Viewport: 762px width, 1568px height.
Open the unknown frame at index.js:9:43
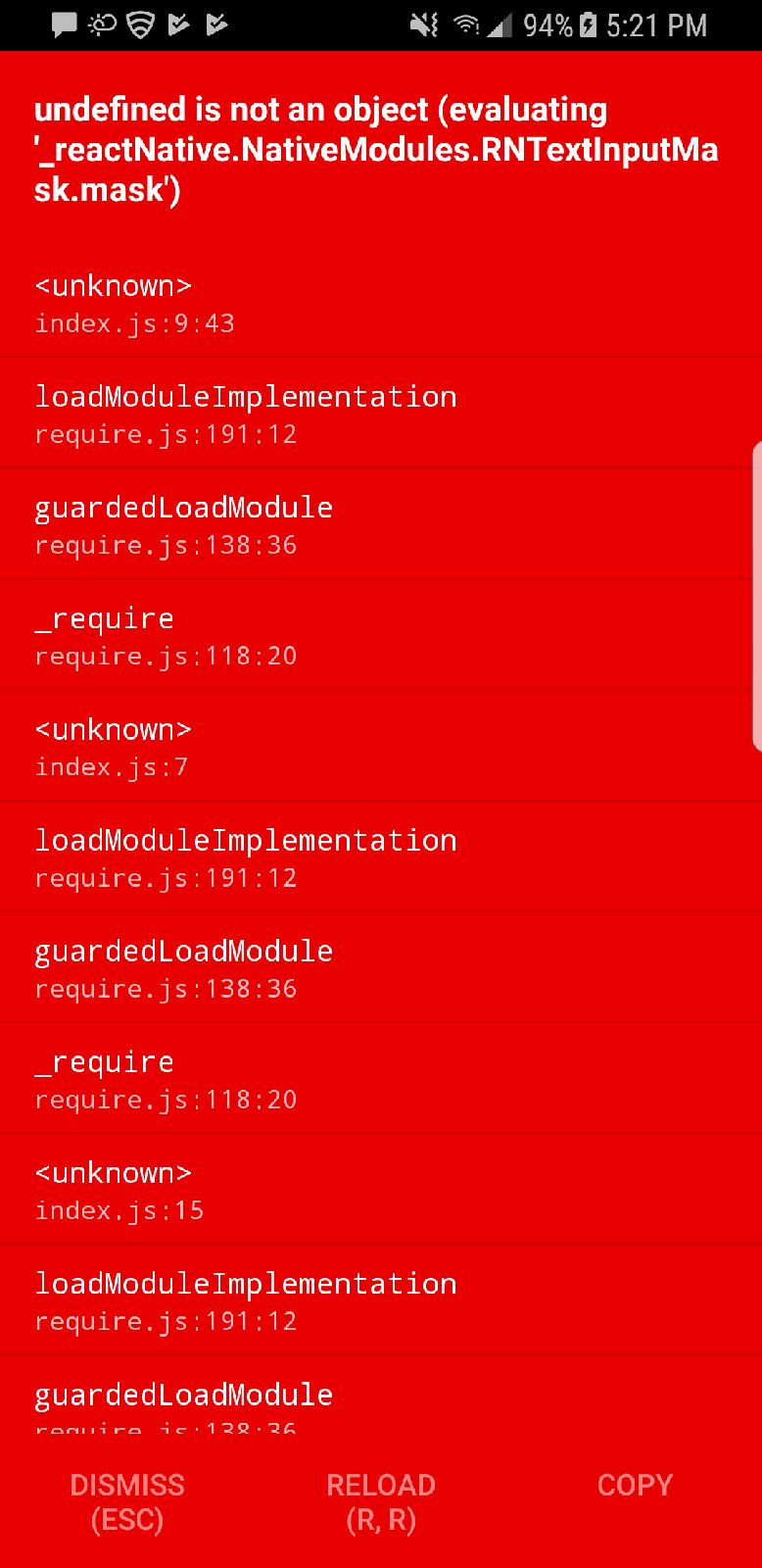click(x=381, y=302)
